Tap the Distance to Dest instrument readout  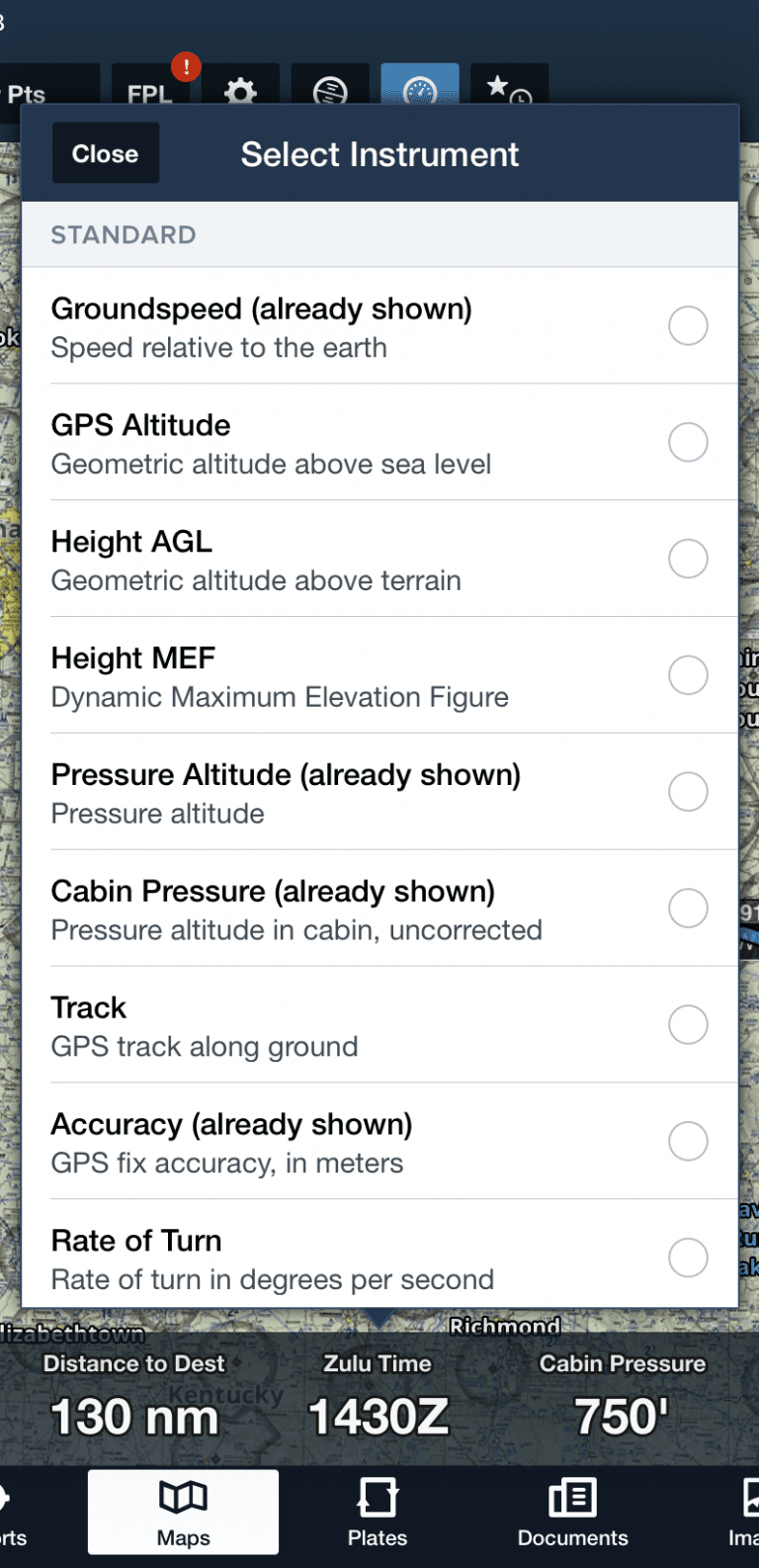tap(134, 1394)
